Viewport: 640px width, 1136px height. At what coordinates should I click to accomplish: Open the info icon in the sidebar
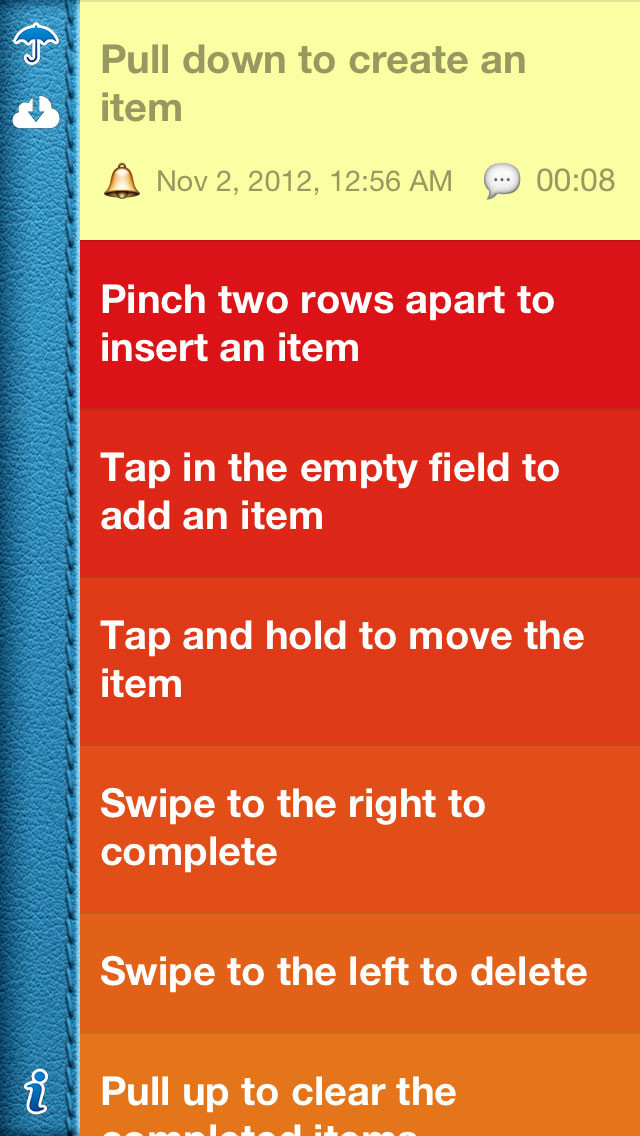36,1091
